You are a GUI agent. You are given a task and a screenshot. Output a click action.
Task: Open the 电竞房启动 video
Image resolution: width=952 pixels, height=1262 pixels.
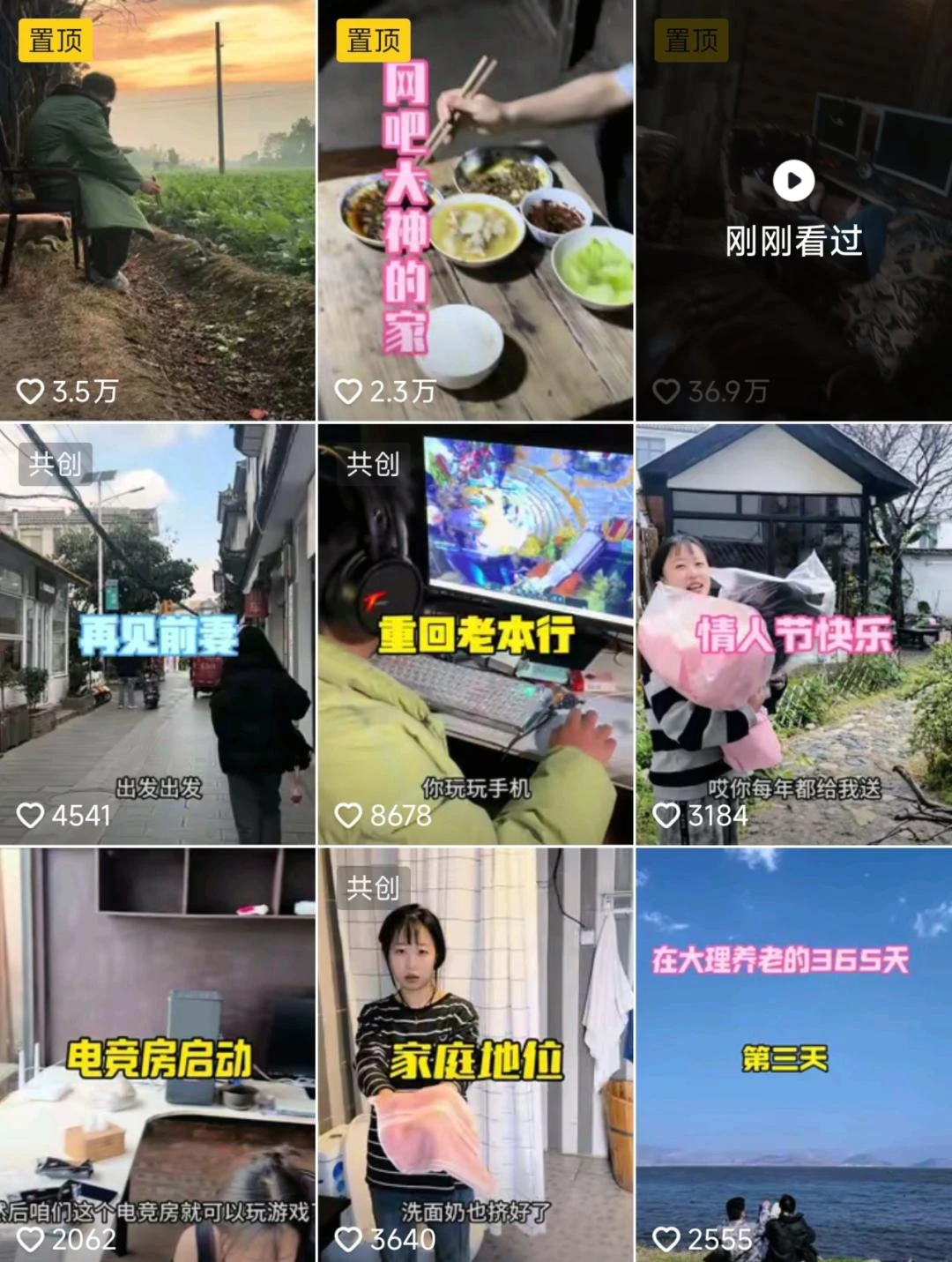[157, 1054]
